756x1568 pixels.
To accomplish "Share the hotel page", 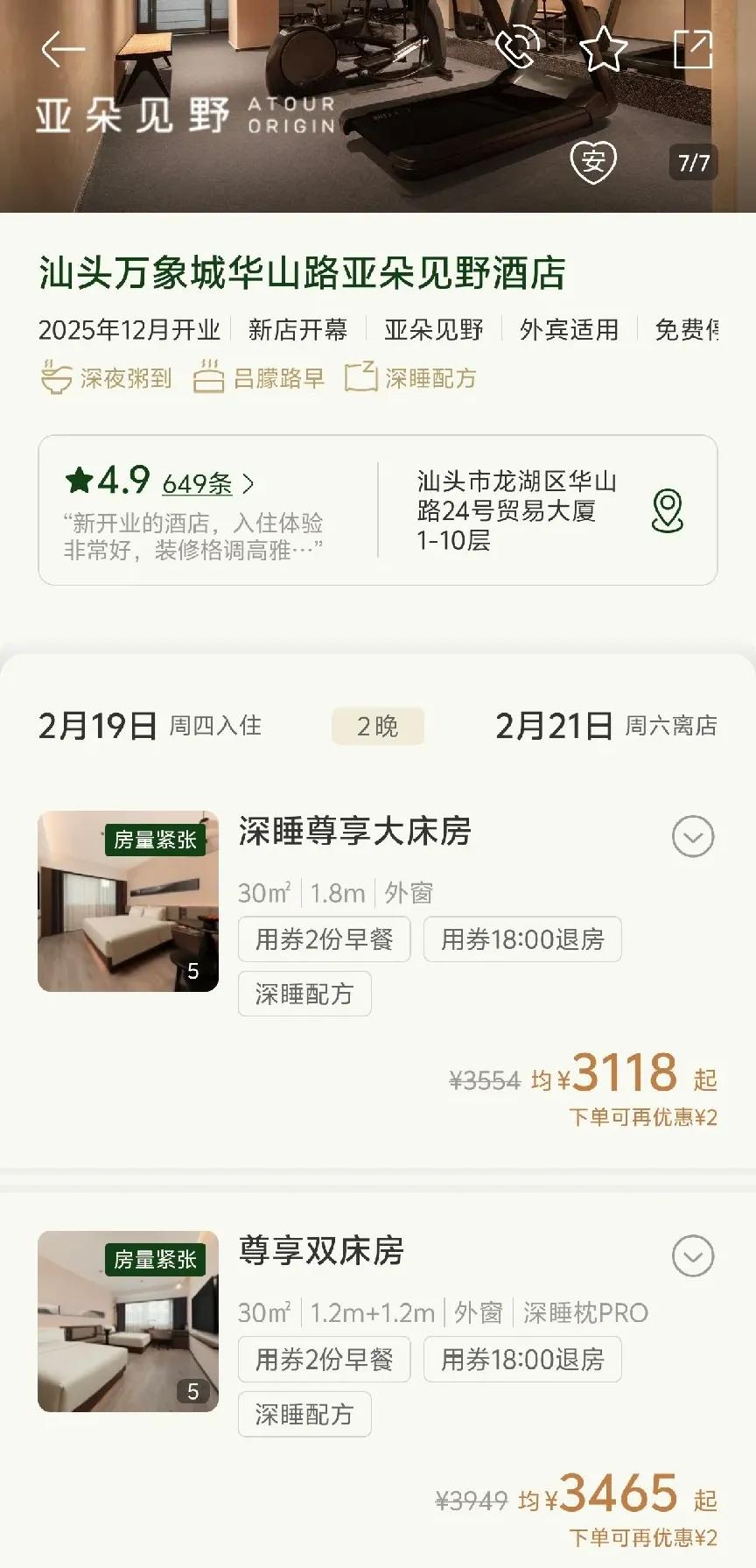I will pos(693,49).
